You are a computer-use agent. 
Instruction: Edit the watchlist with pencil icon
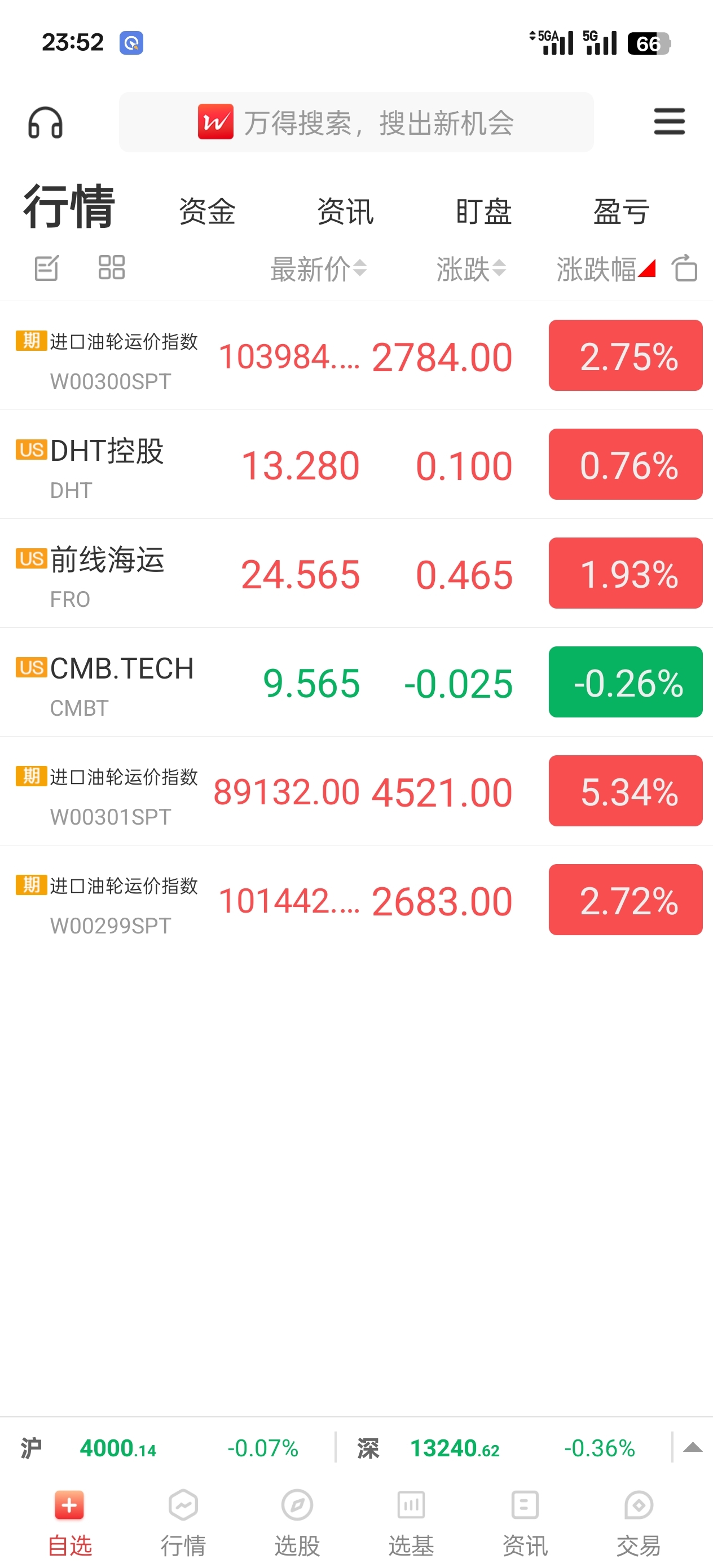(x=46, y=268)
